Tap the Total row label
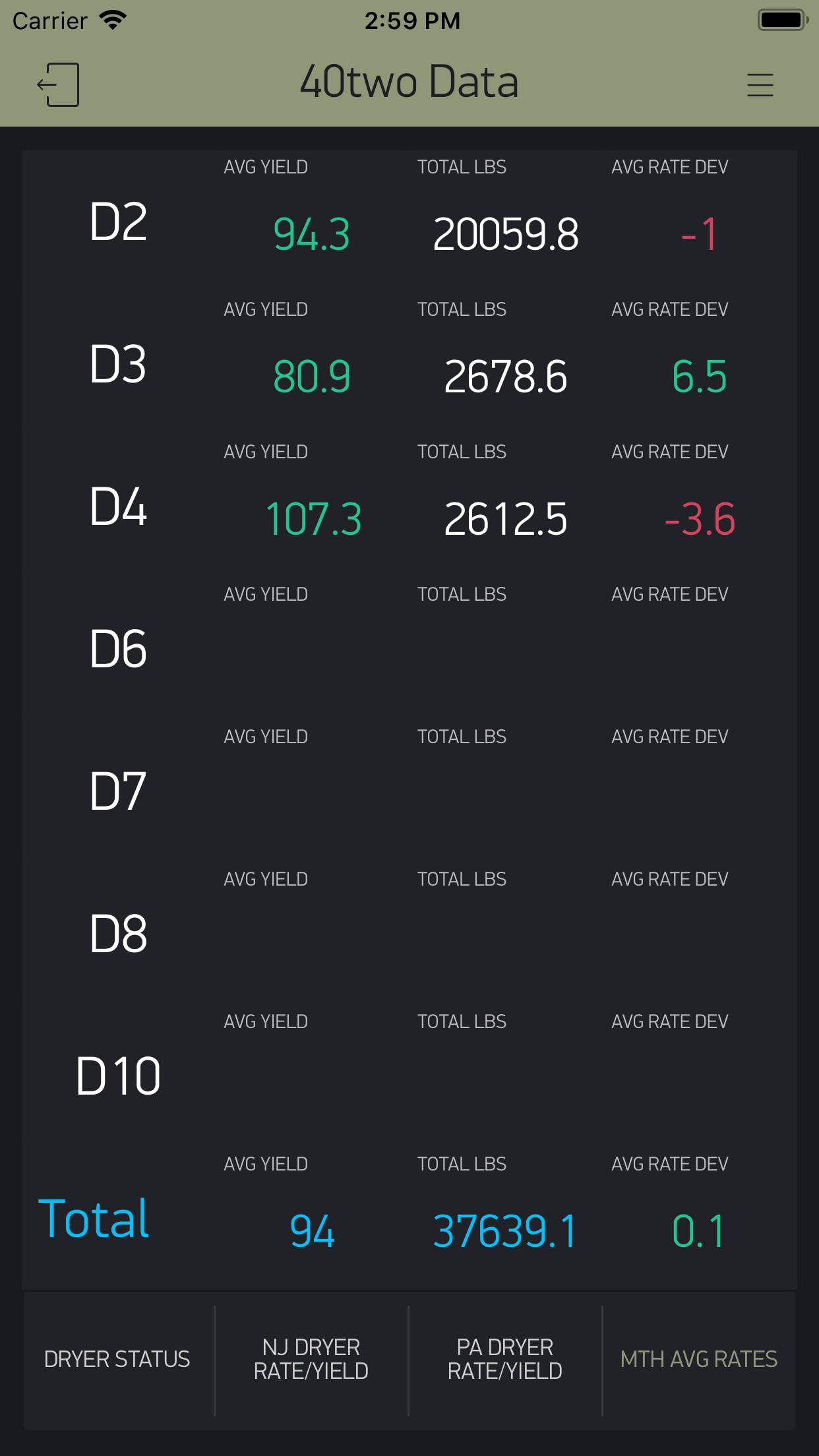Viewport: 819px width, 1456px height. (x=94, y=1217)
